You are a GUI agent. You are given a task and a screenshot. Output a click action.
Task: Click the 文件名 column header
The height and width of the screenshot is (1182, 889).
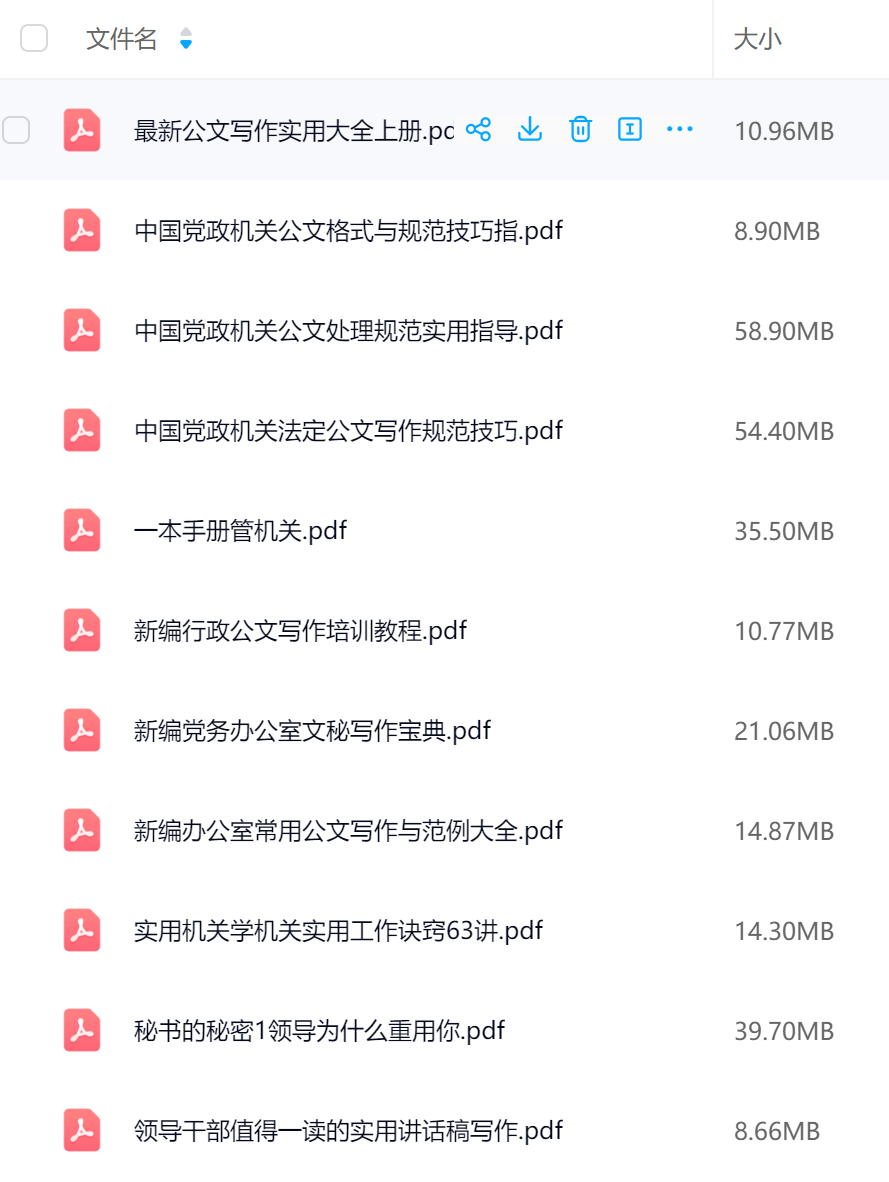[120, 38]
